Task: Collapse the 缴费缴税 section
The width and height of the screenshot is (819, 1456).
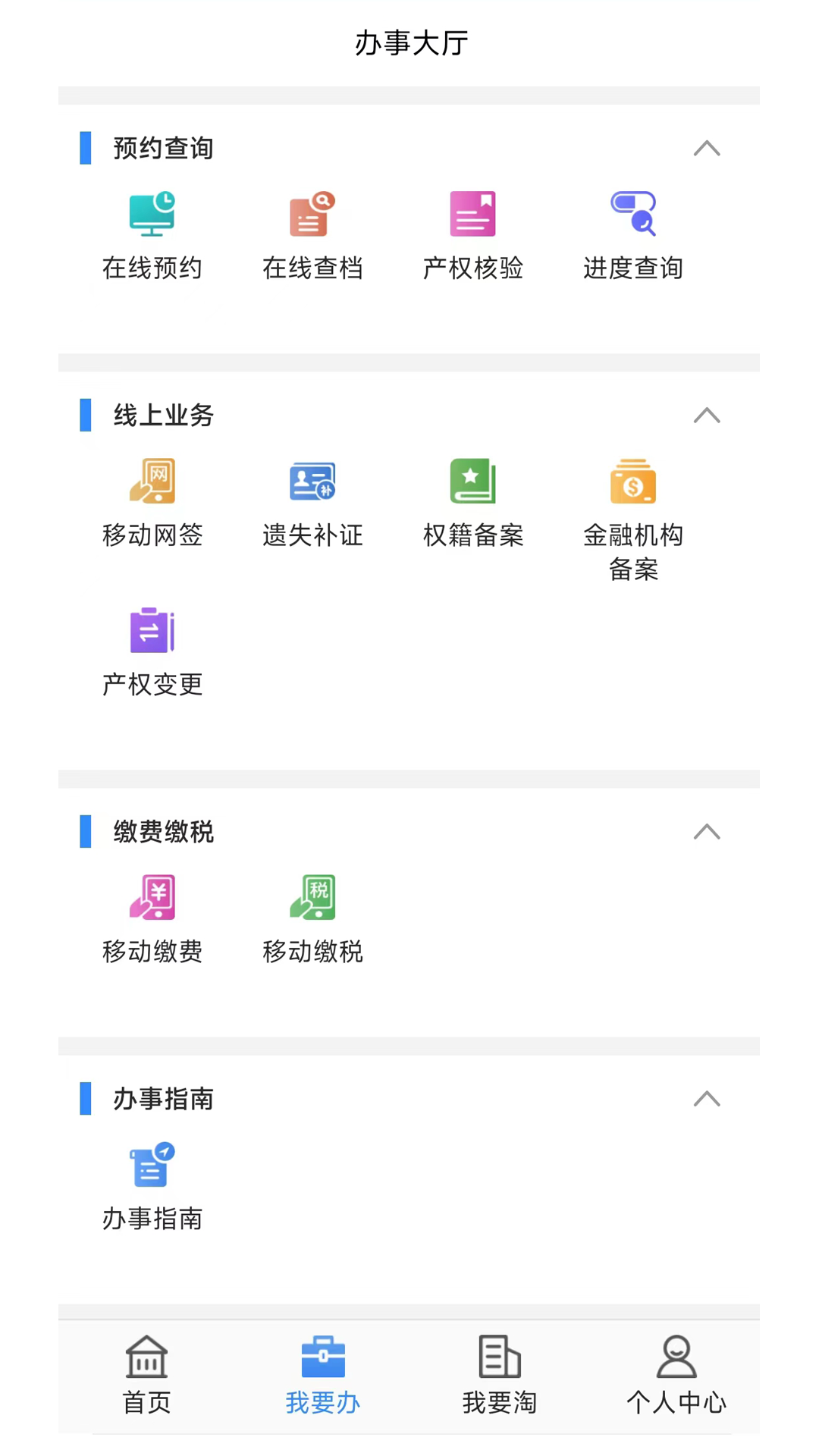Action: pos(707,832)
